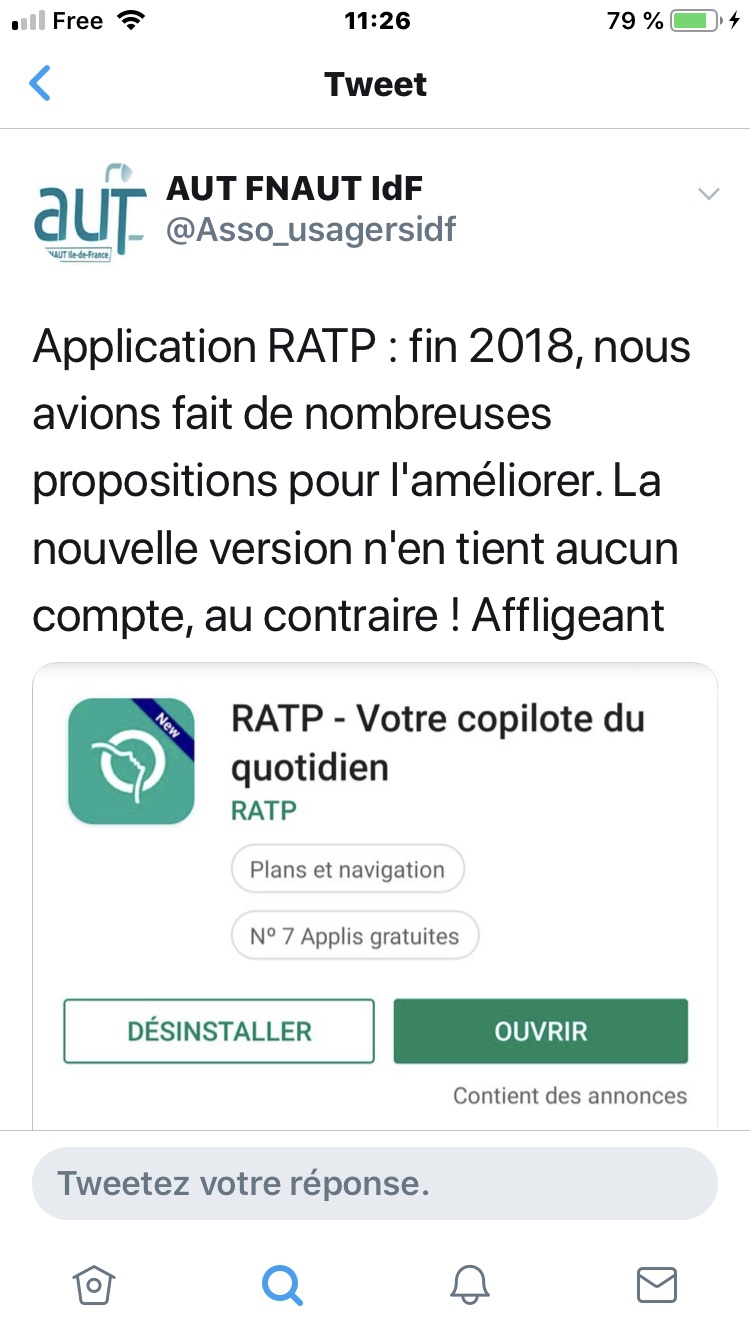The width and height of the screenshot is (750, 1334).
Task: Open the @Asso_usagersidf profile
Action: point(310,230)
